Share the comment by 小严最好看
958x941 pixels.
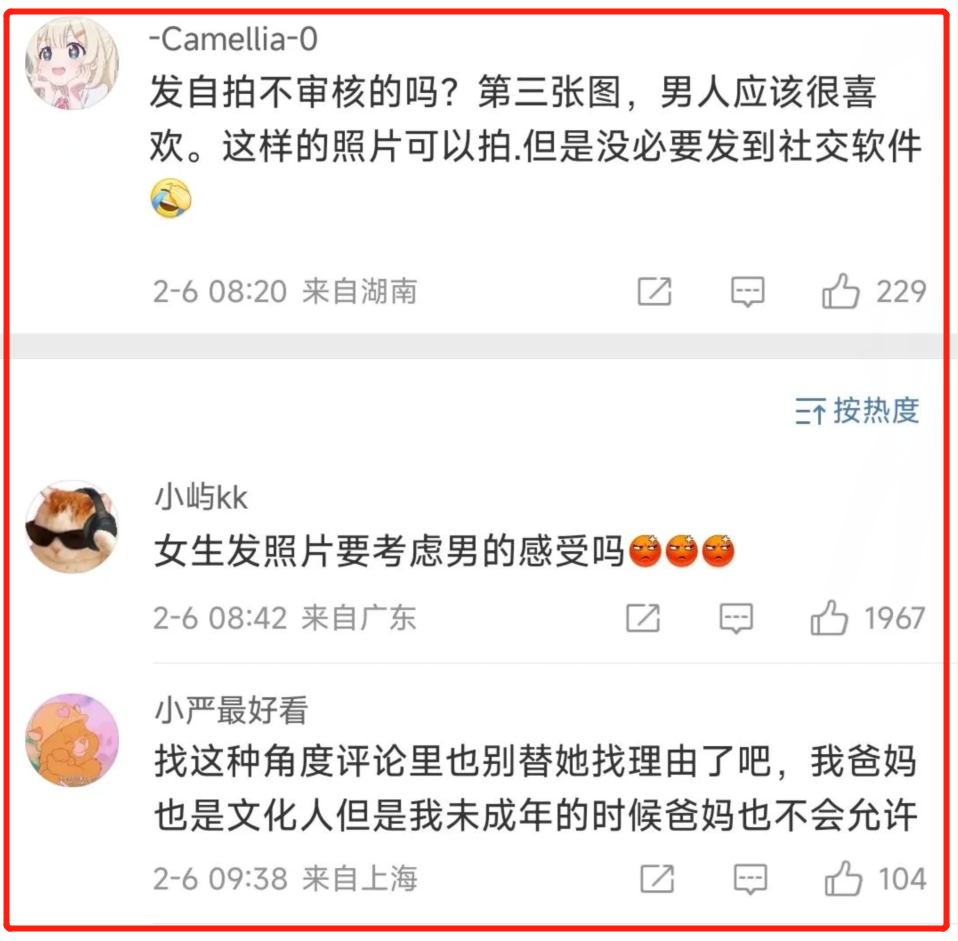[x=656, y=880]
